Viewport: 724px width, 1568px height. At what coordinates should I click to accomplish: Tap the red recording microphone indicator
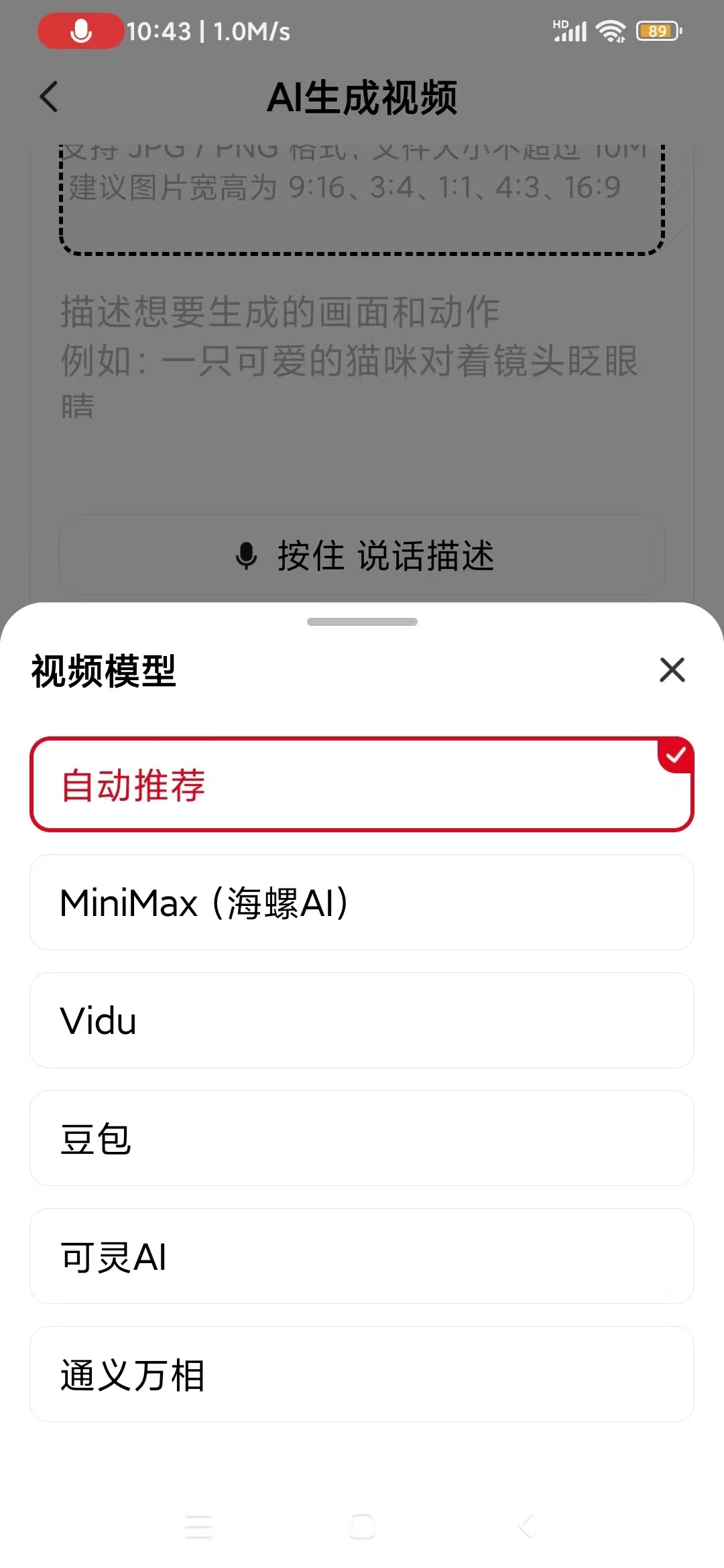(79, 30)
